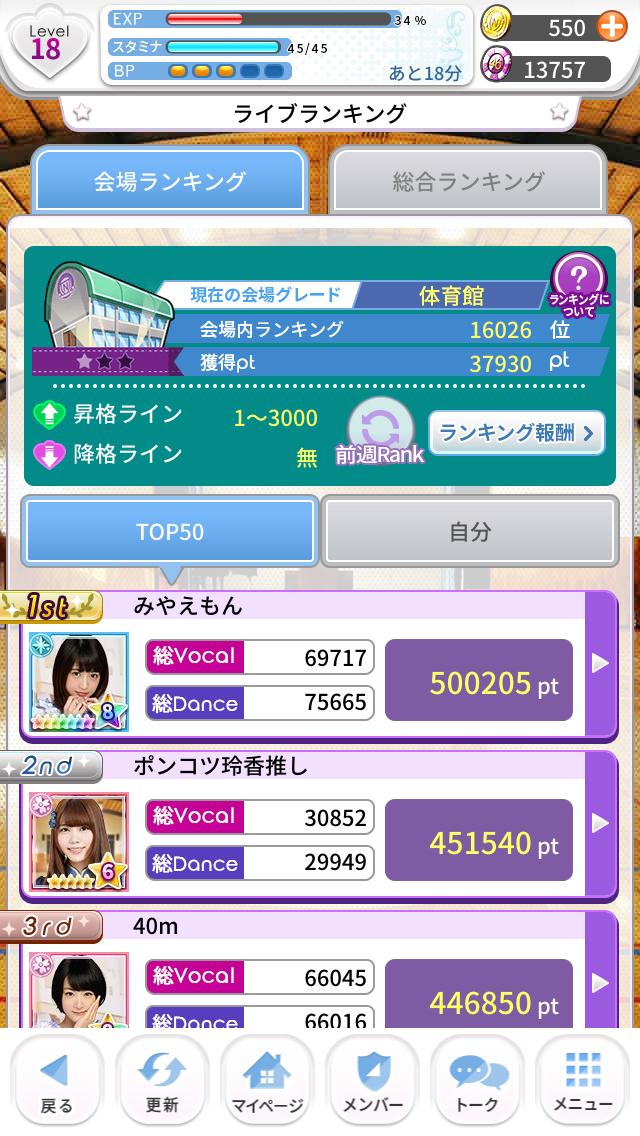This screenshot has width=640, height=1136.
Task: View the 前週Rank results
Action: (379, 436)
